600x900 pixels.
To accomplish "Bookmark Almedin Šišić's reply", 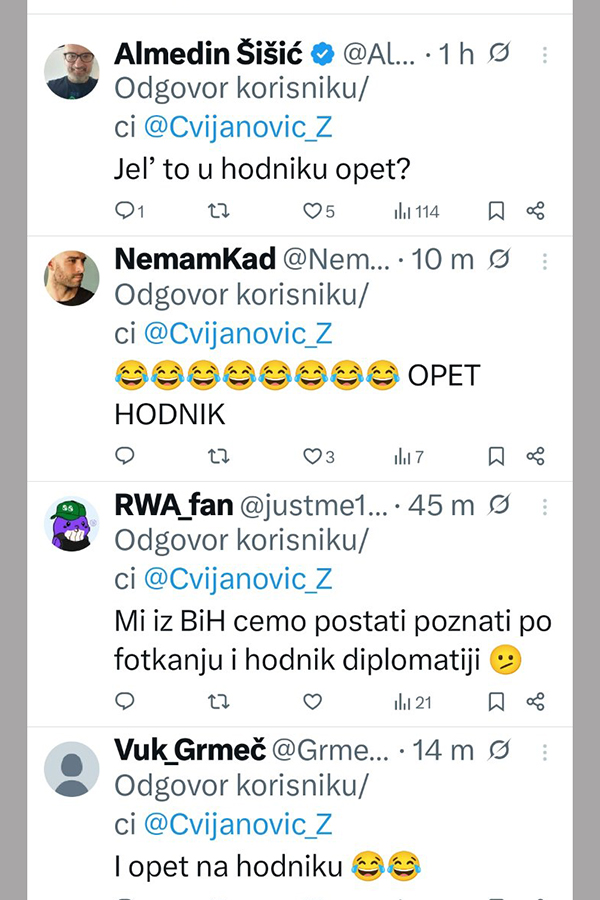I will tap(495, 211).
